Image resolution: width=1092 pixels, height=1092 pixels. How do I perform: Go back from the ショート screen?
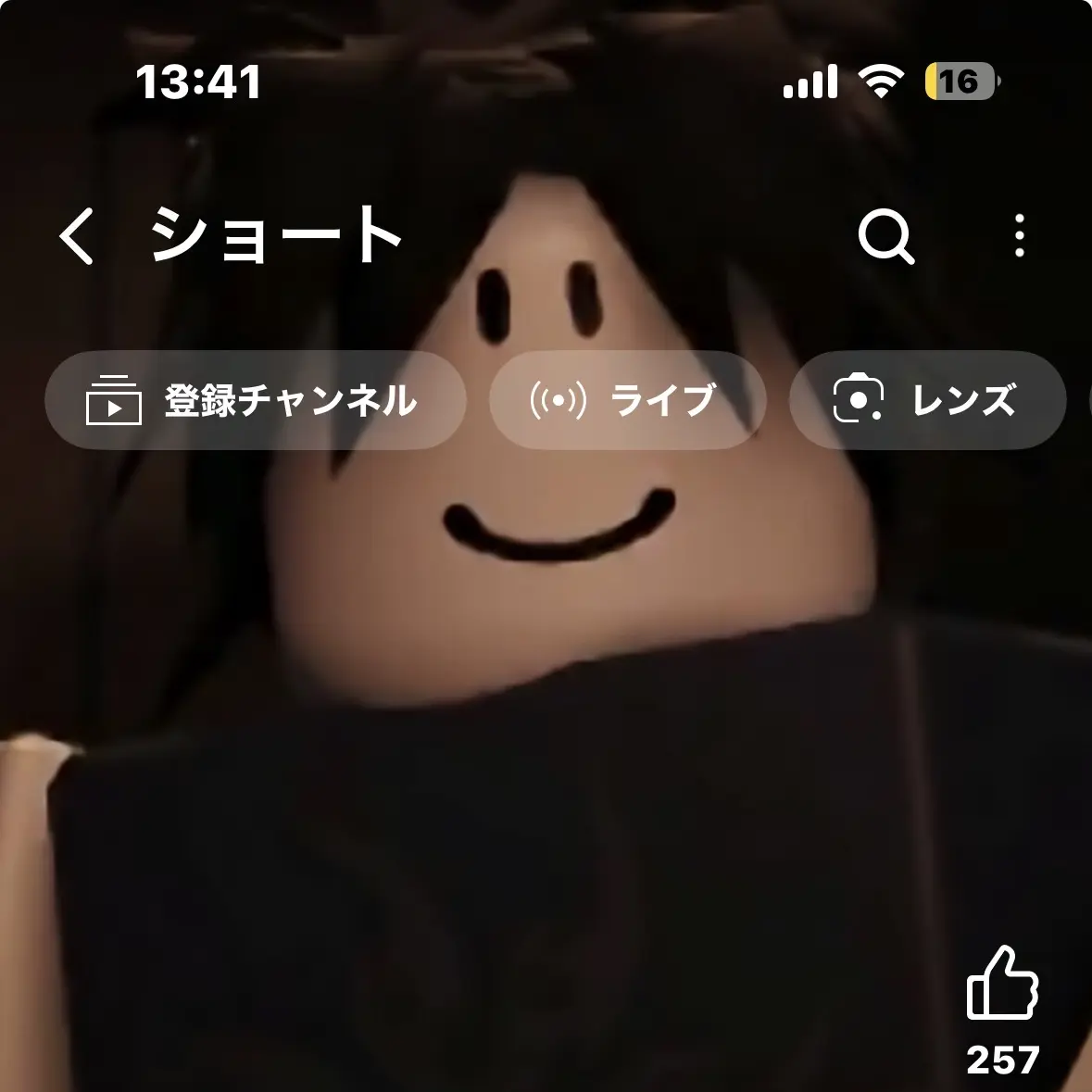[78, 235]
